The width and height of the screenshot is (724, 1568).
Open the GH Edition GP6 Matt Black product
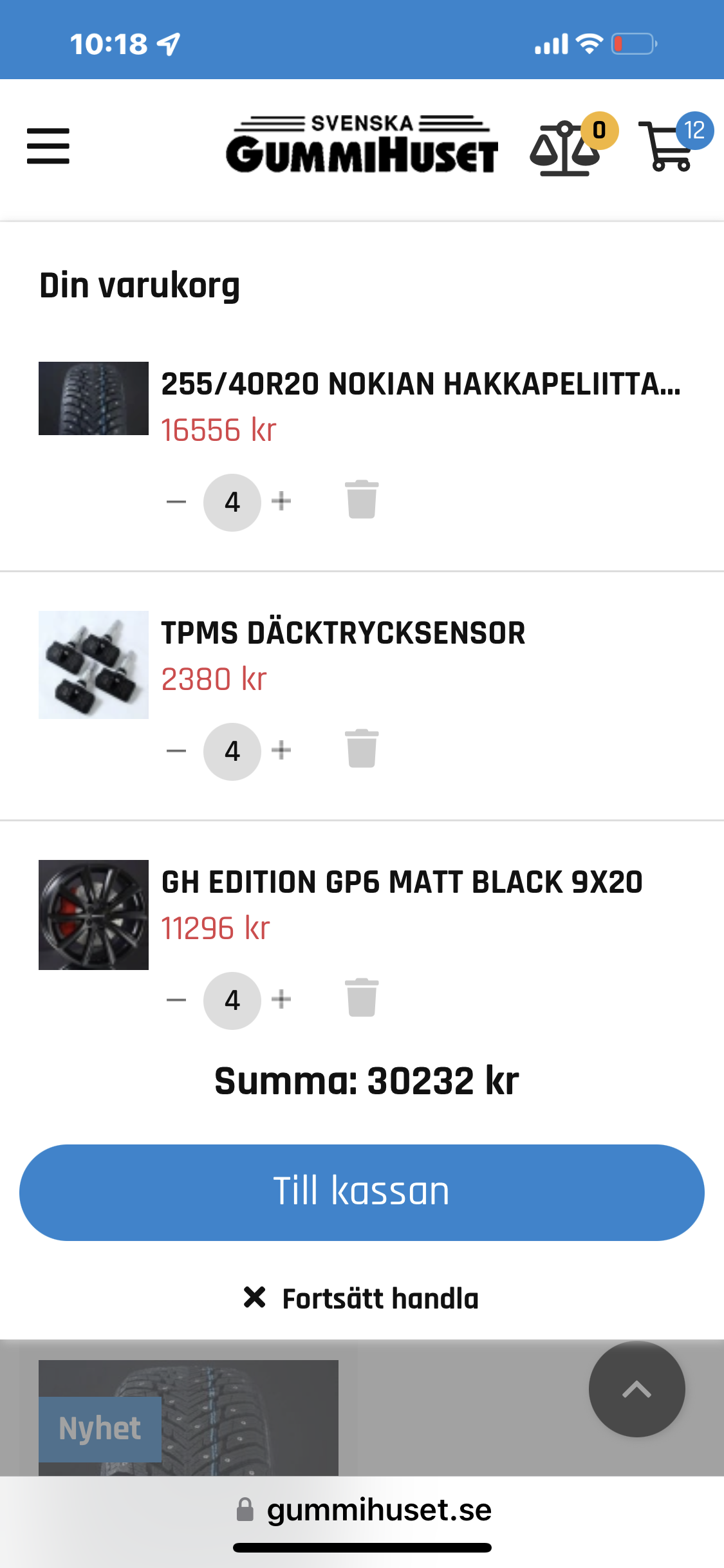coord(402,882)
